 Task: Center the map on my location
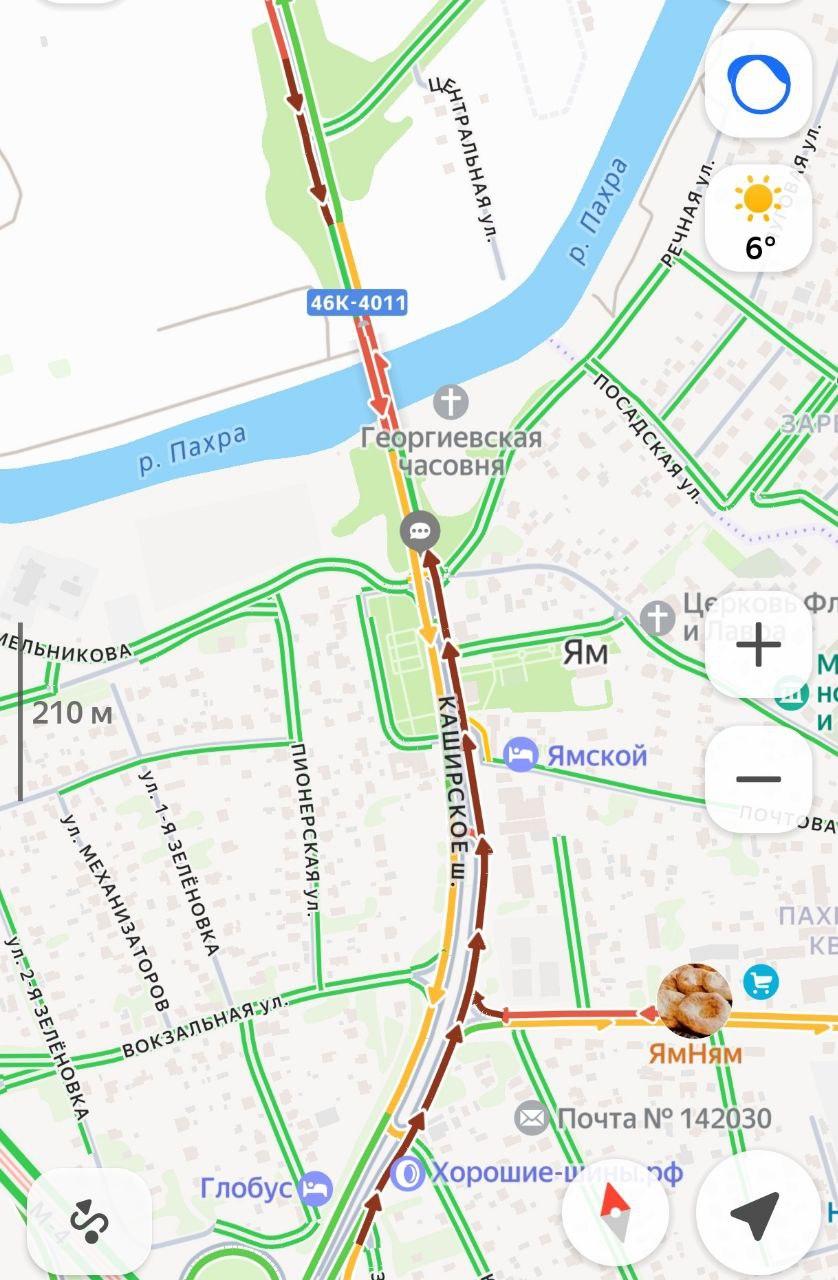coord(756,1216)
